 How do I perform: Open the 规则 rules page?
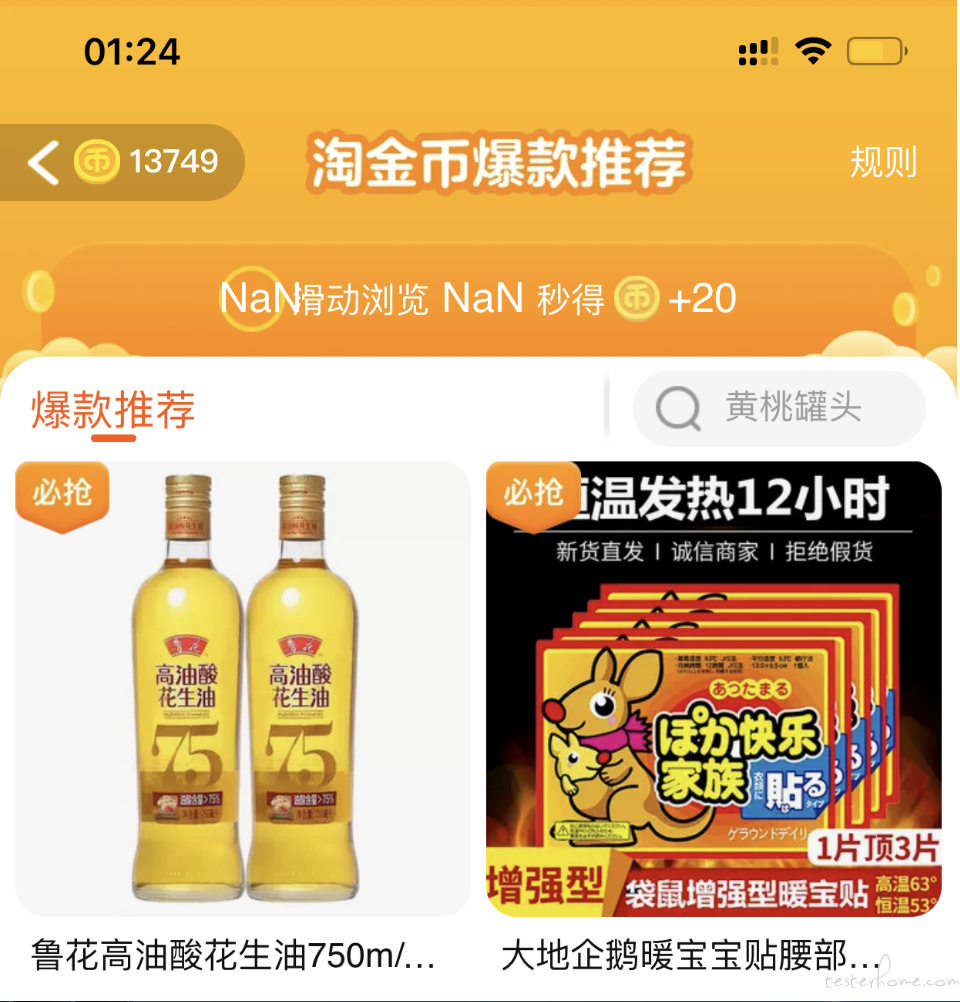[x=883, y=162]
